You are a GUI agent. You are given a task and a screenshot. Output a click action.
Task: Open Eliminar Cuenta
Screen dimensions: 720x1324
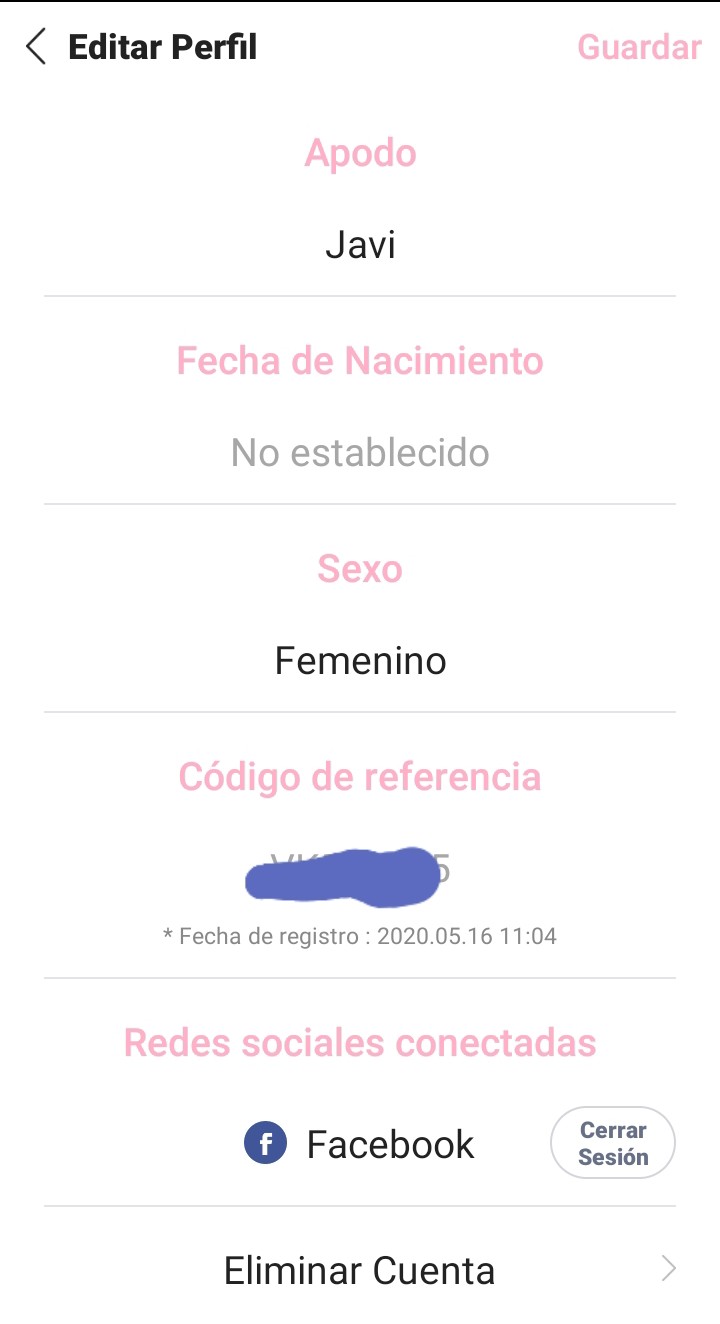(360, 1271)
